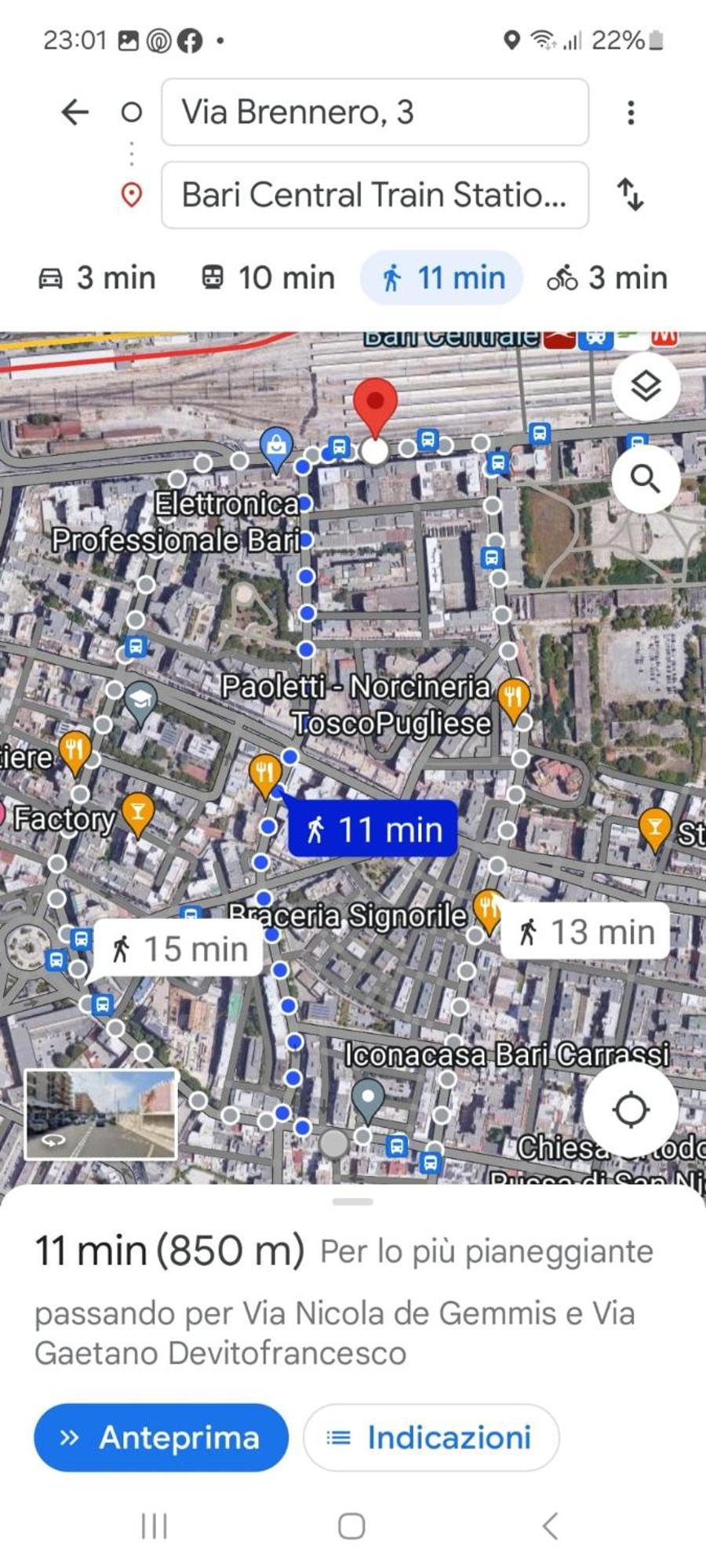Open the Street View thumbnail
The height and width of the screenshot is (1568, 706).
(100, 1114)
